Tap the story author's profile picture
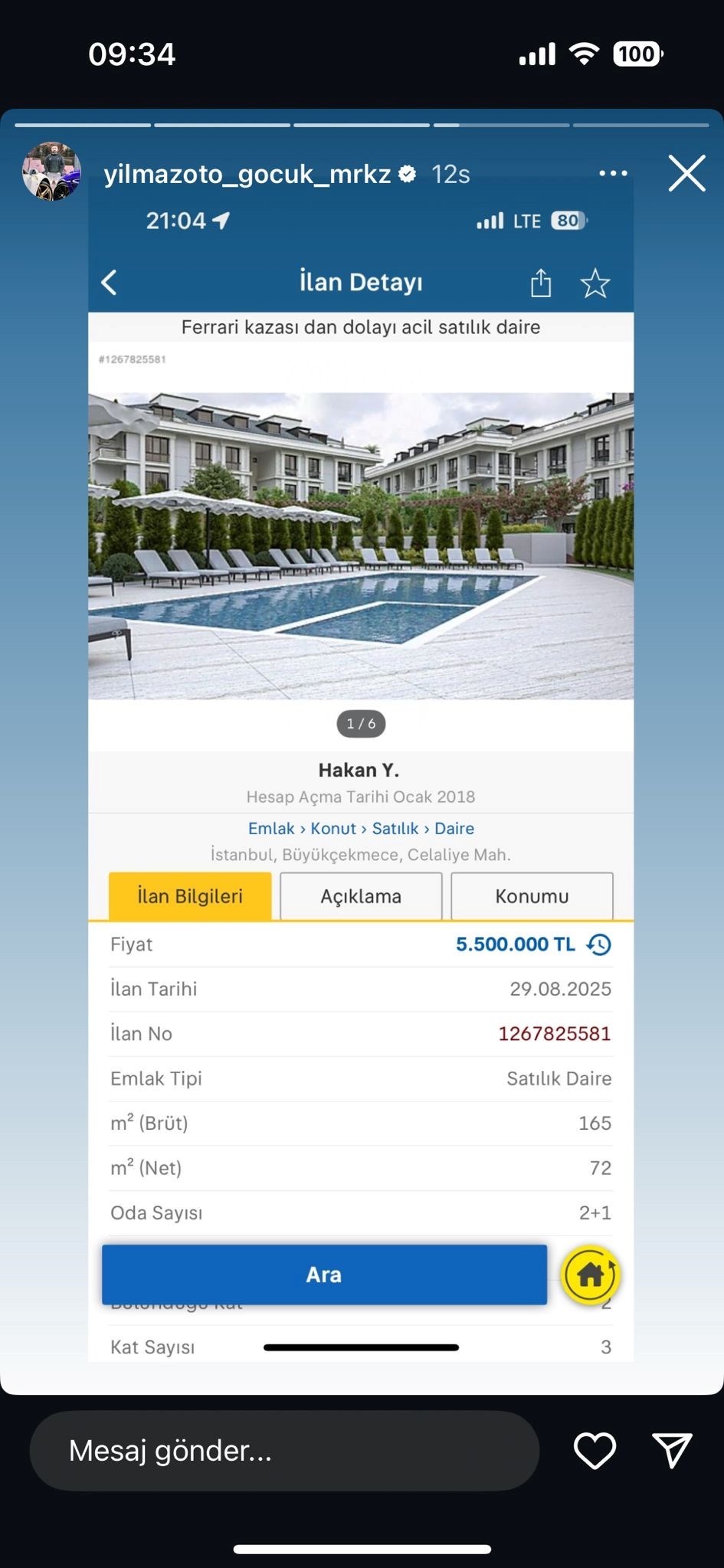 pyautogui.click(x=52, y=172)
